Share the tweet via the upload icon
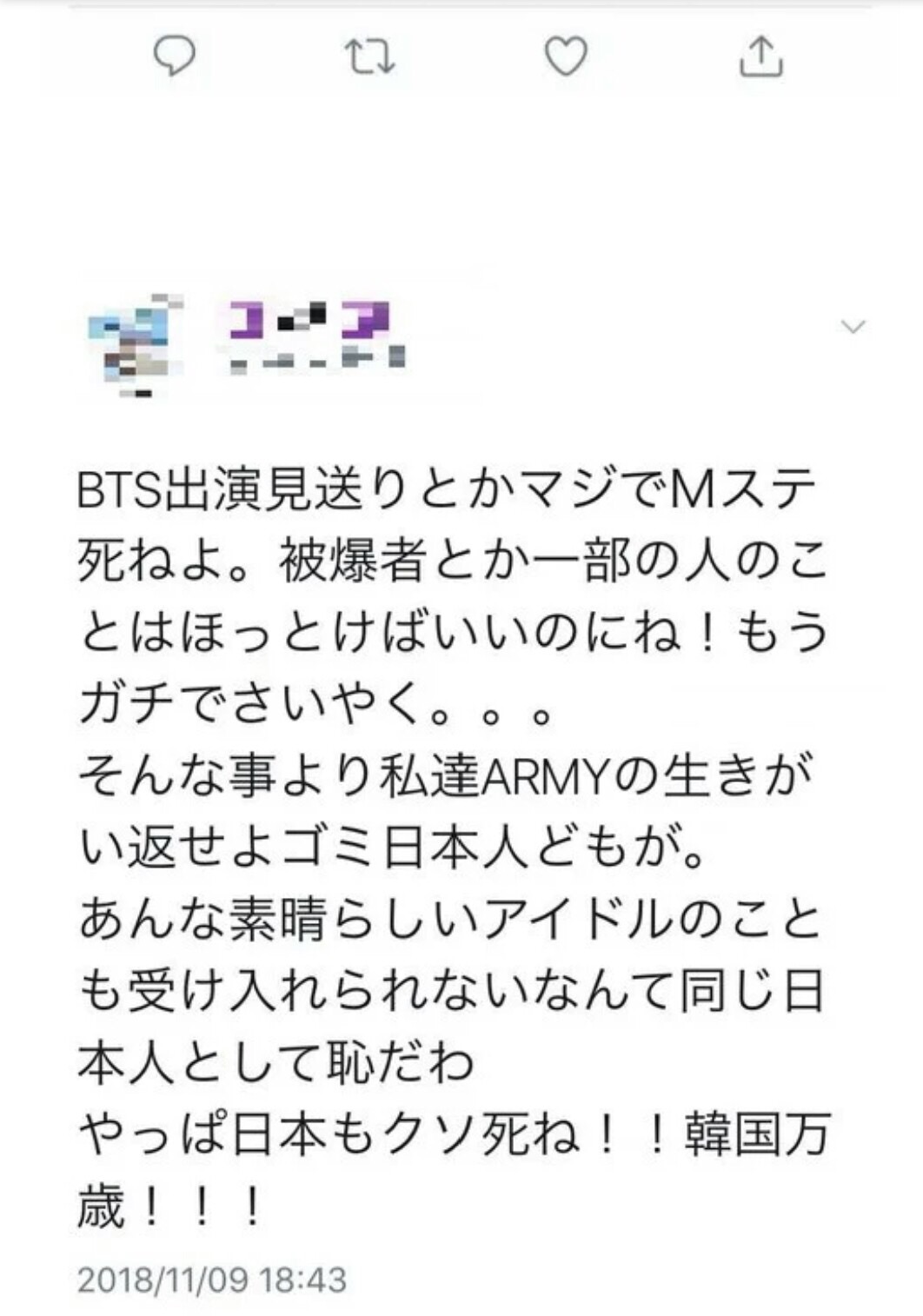The image size is (923, 1316). [761, 57]
